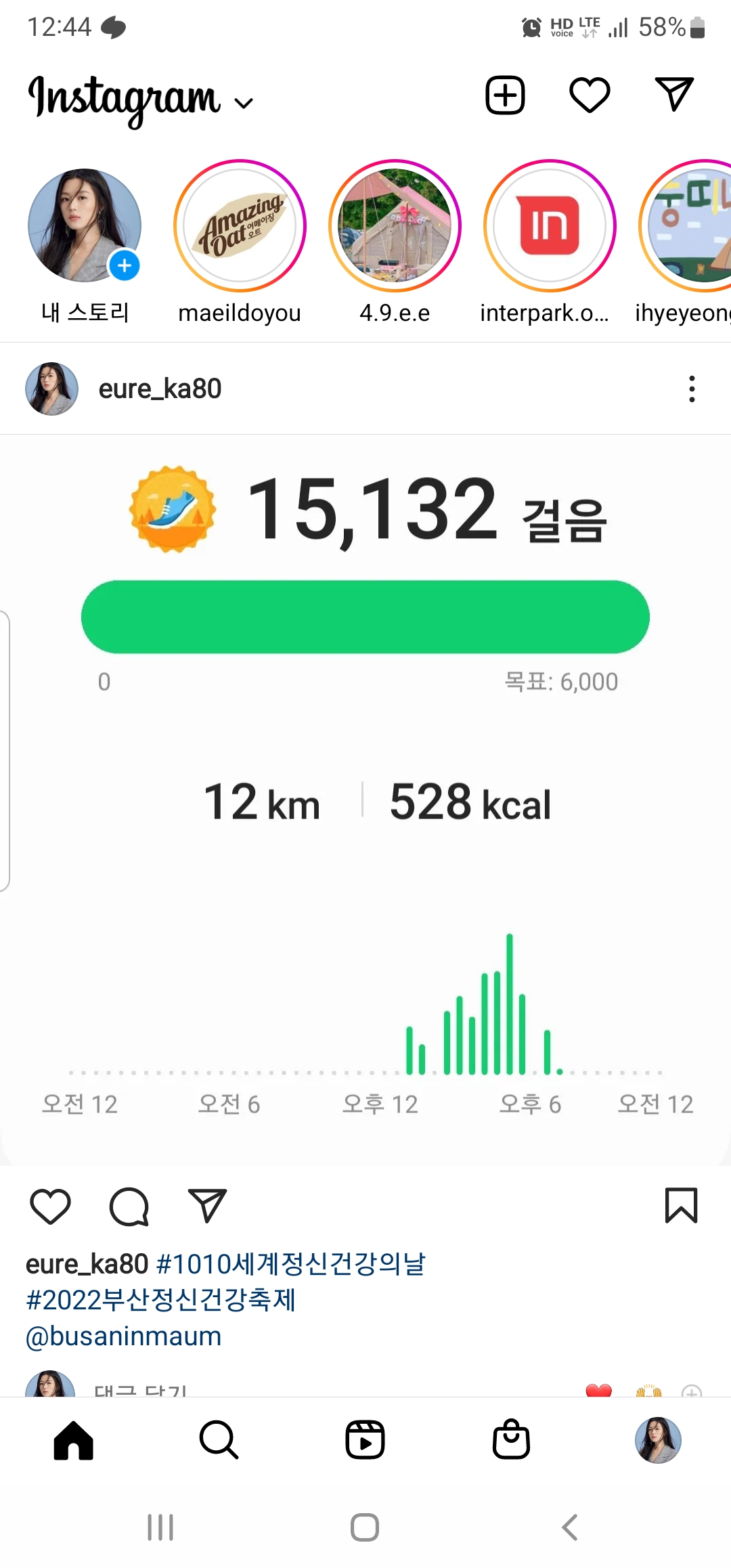This screenshot has width=731, height=1568.
Task: Comment on eure_ka80's post
Action: [129, 1206]
